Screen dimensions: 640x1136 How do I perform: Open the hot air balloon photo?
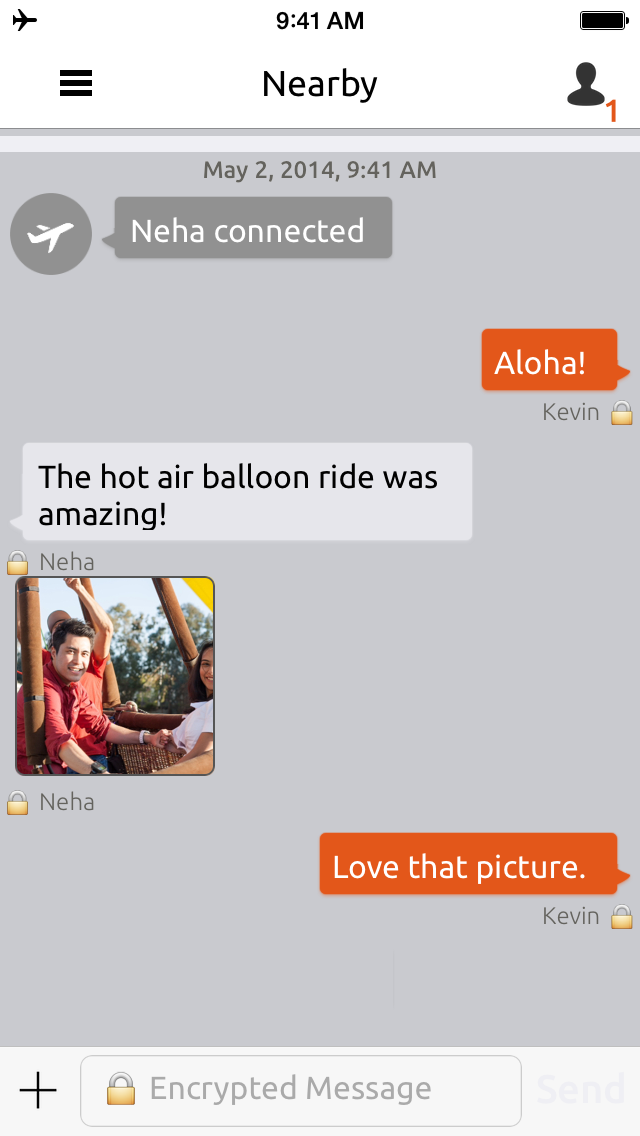pyautogui.click(x=115, y=676)
